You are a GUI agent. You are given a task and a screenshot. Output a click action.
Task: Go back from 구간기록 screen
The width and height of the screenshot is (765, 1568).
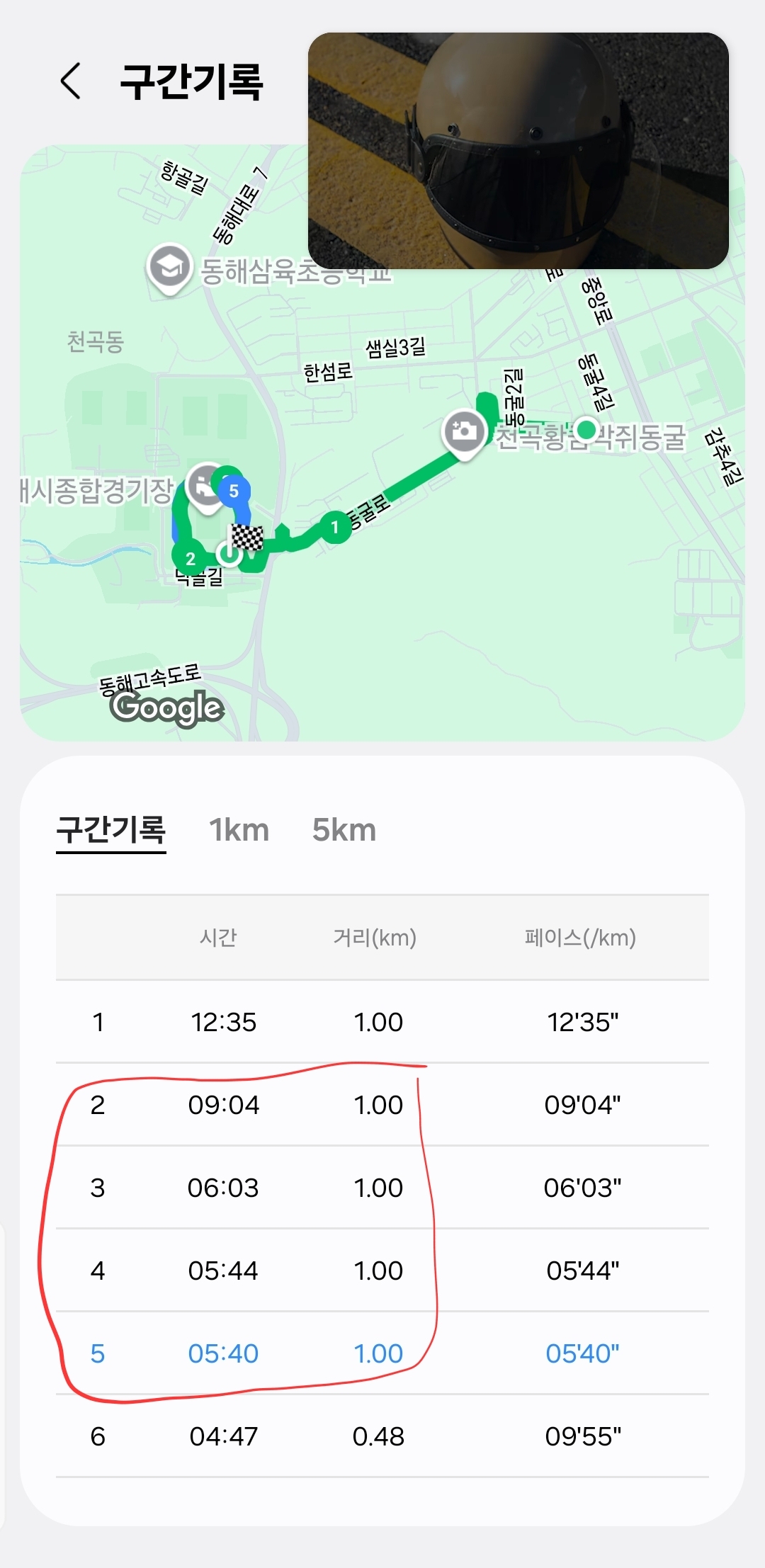(71, 81)
